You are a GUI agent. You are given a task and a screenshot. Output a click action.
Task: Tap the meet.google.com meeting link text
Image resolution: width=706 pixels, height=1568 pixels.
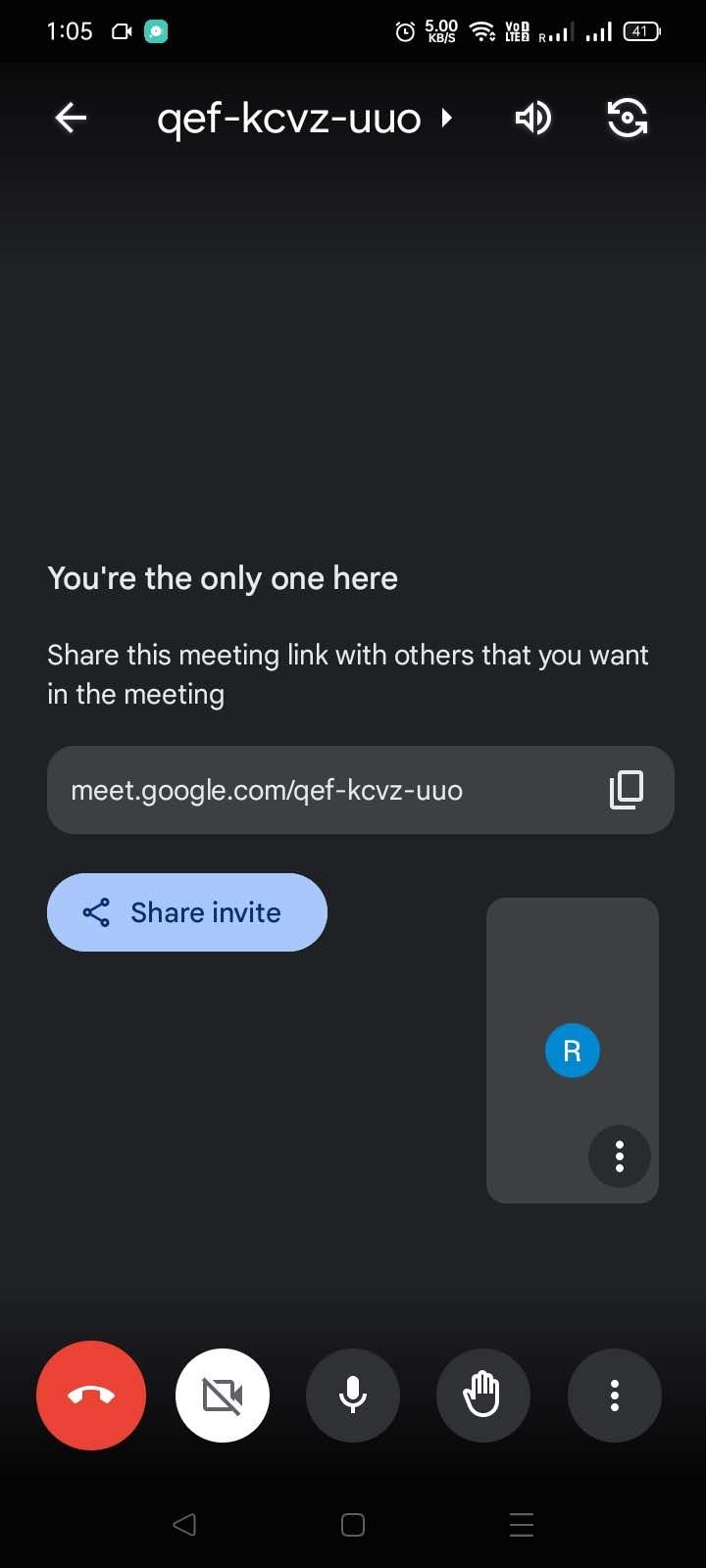[x=266, y=790]
